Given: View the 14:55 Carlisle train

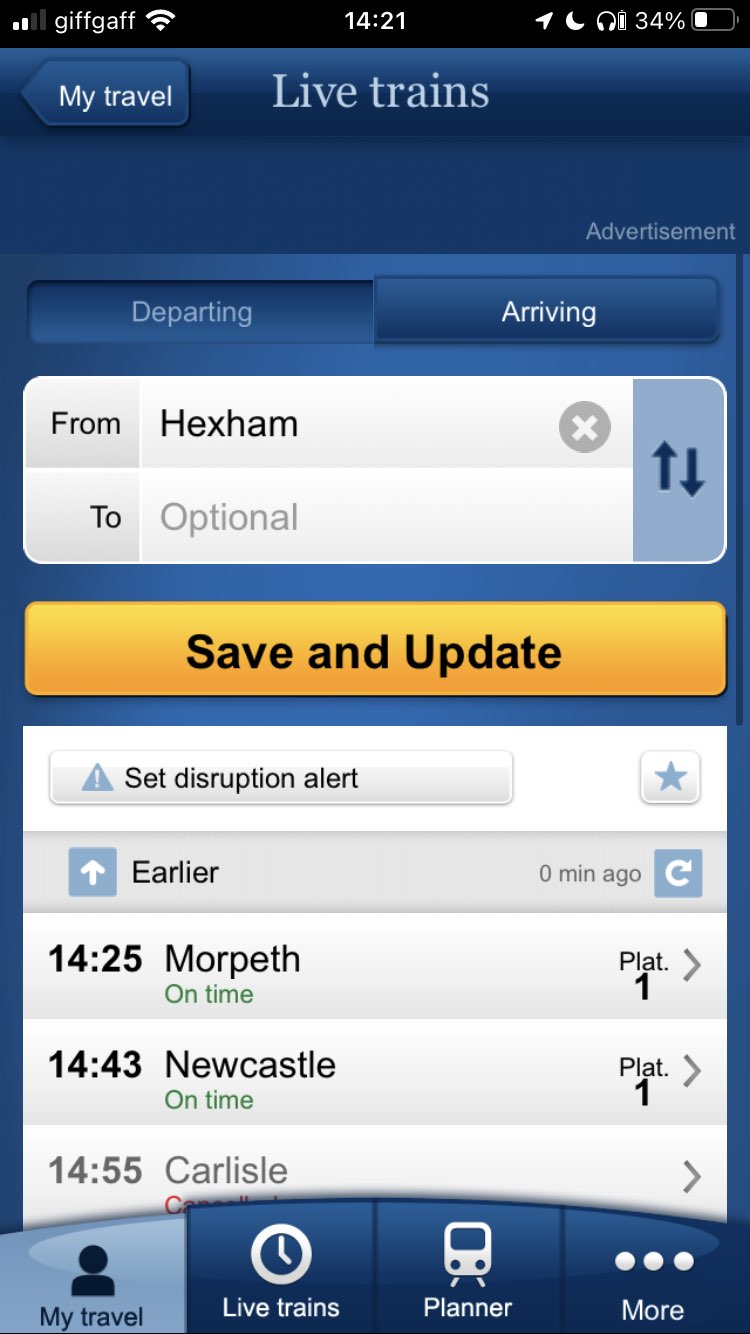Looking at the screenshot, I should 374,1170.
